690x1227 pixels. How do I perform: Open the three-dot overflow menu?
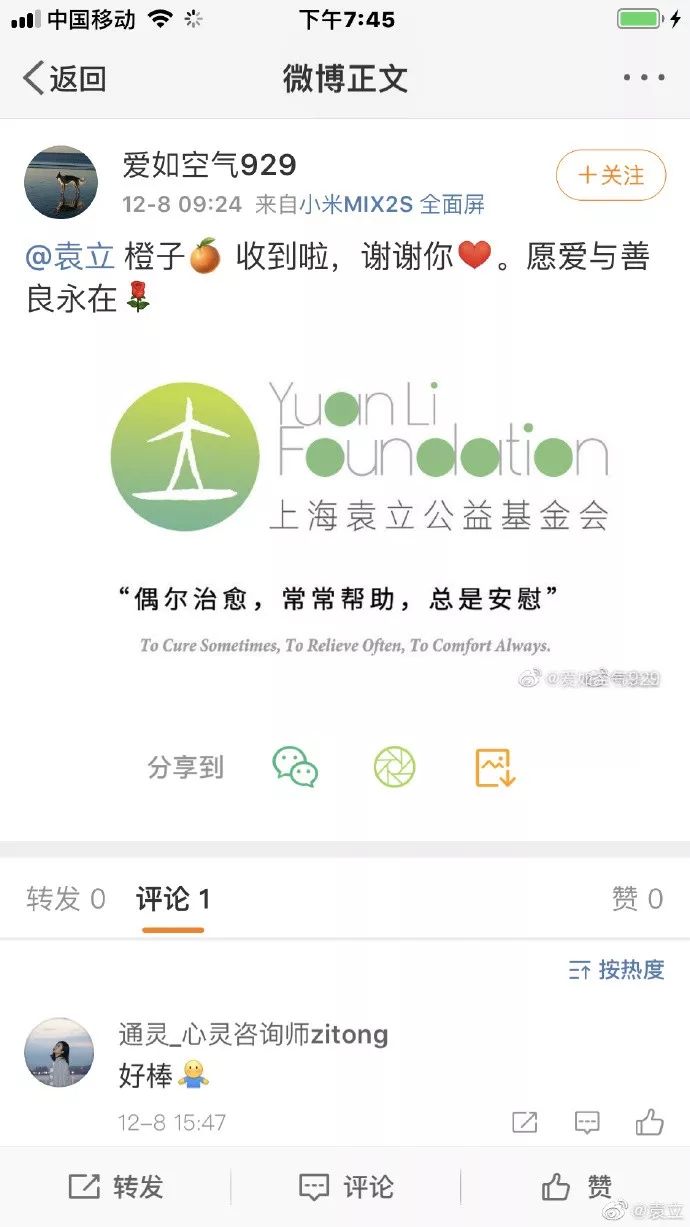point(643,78)
